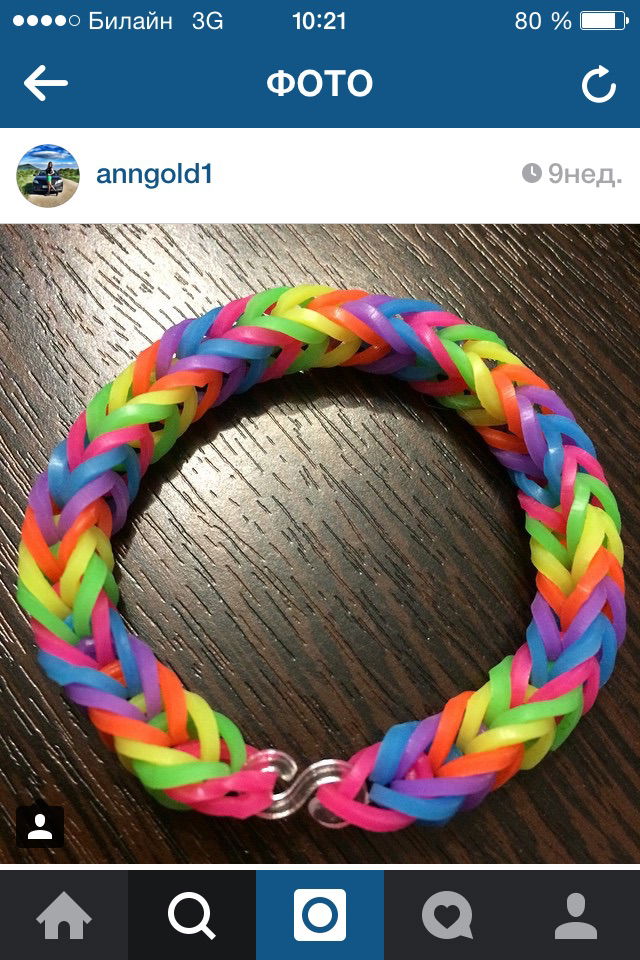
Task: Show tagged people on the photo
Action: (x=40, y=827)
